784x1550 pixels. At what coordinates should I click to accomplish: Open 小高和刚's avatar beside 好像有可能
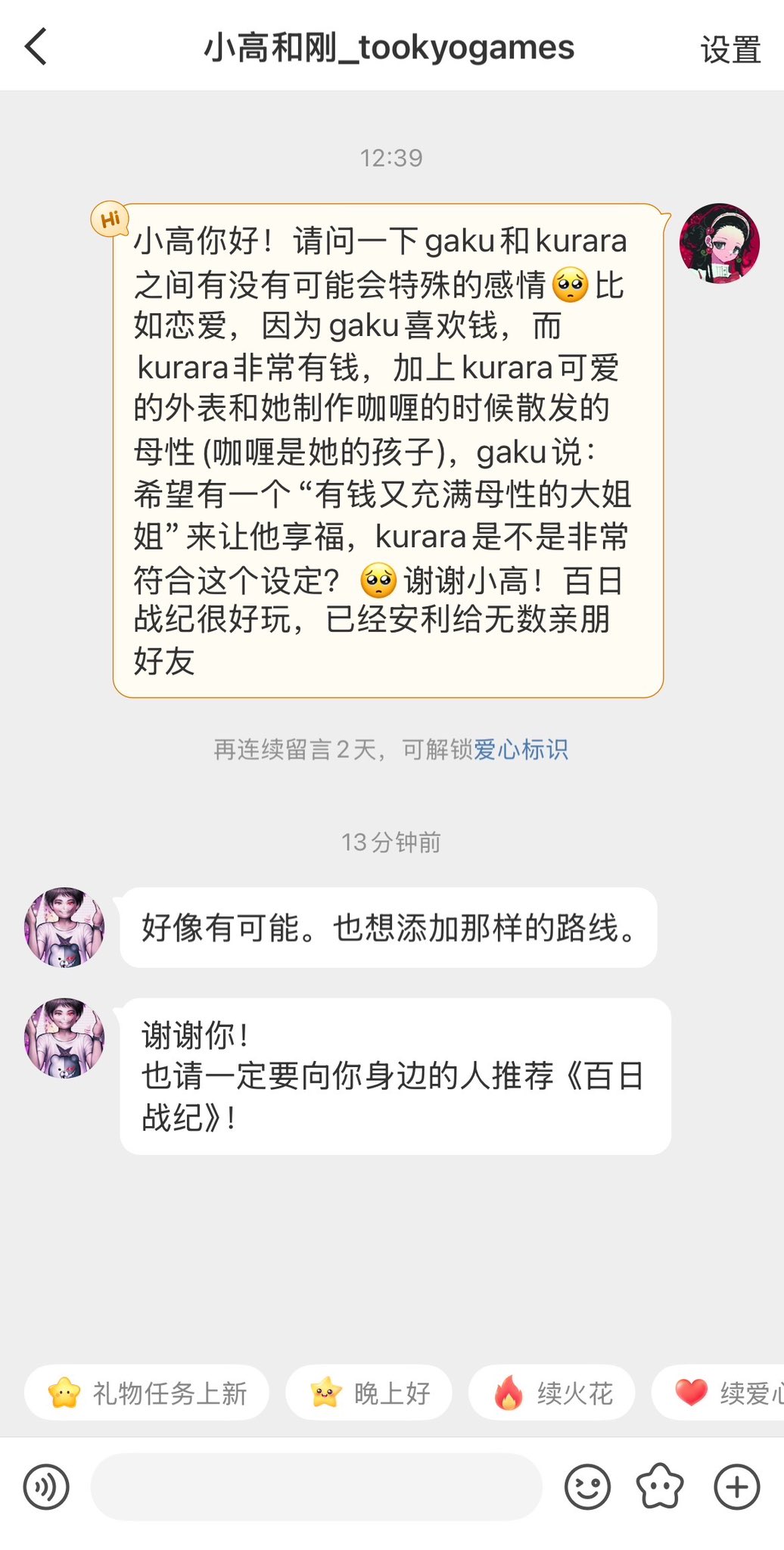click(x=64, y=927)
